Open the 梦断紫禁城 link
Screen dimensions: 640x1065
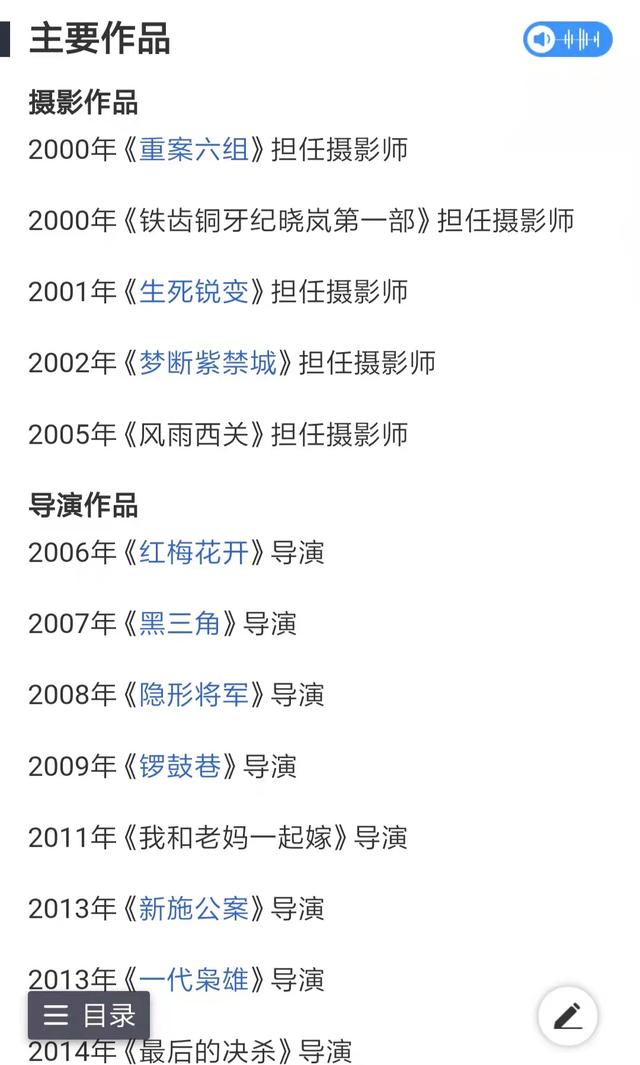coord(208,363)
